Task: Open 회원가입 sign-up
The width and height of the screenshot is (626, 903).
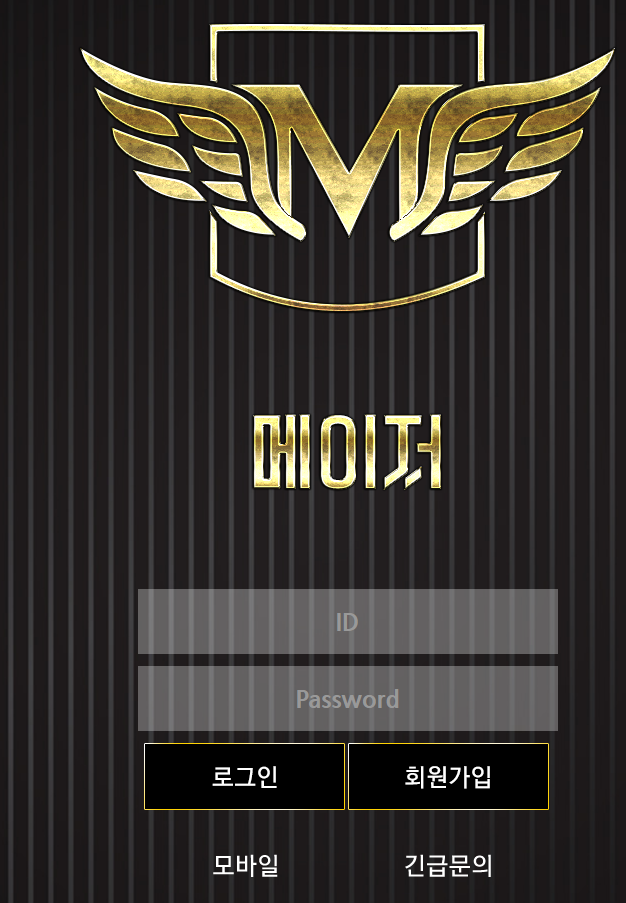Action: tap(448, 777)
